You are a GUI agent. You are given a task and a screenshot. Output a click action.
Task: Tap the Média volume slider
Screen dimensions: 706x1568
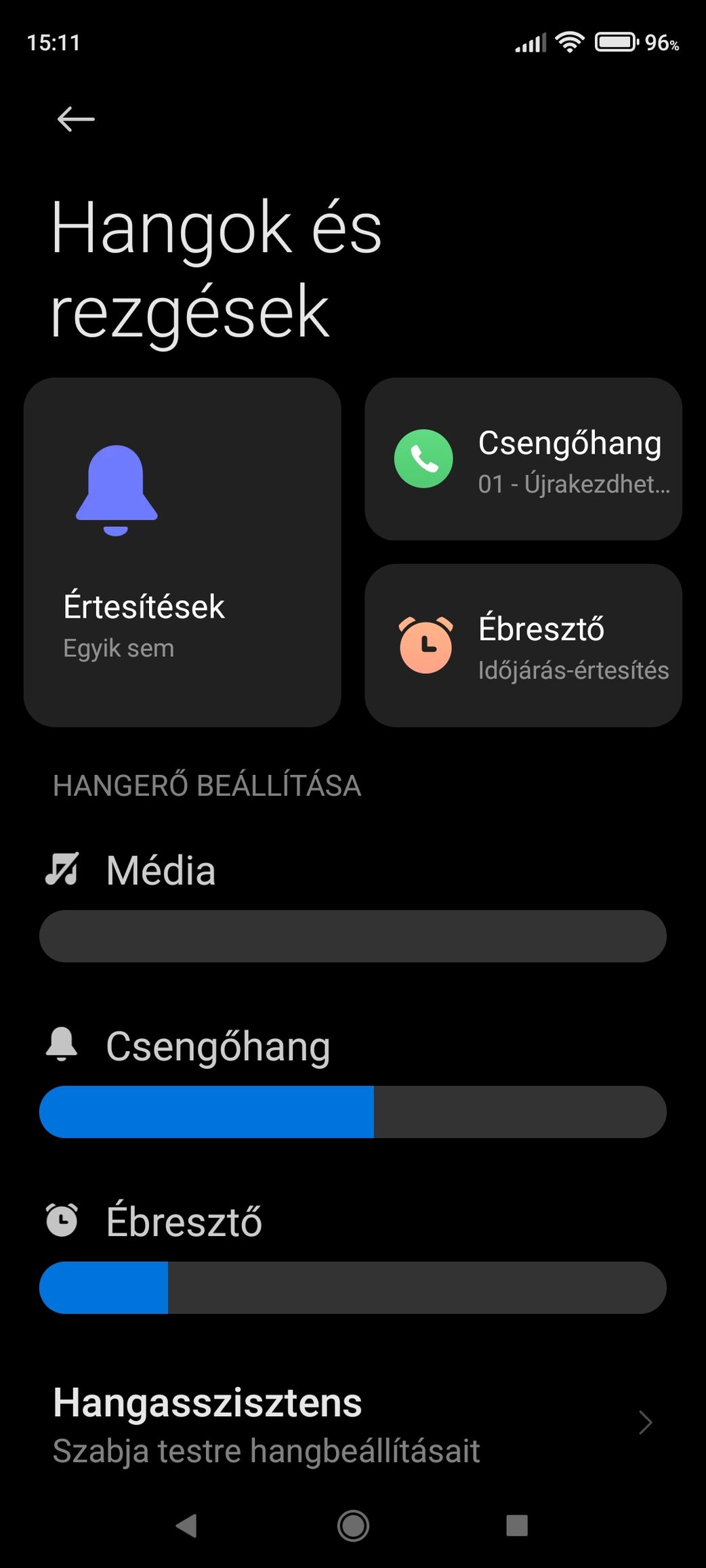[352, 936]
